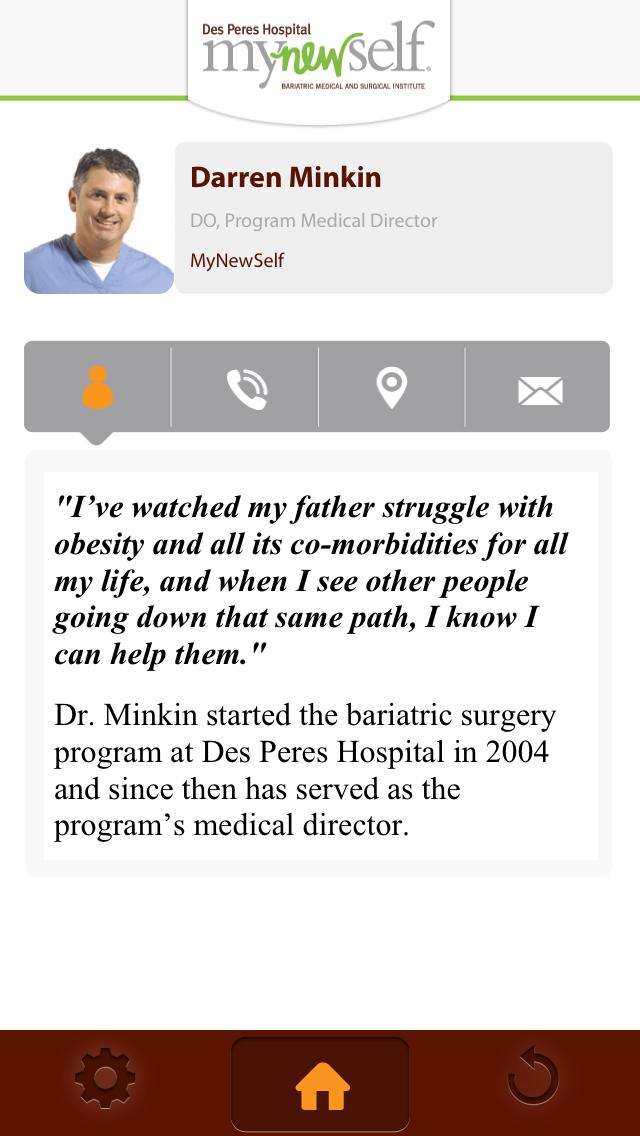The image size is (640, 1136).
Task: Tap the circular back arrow icon
Action: click(x=533, y=1078)
